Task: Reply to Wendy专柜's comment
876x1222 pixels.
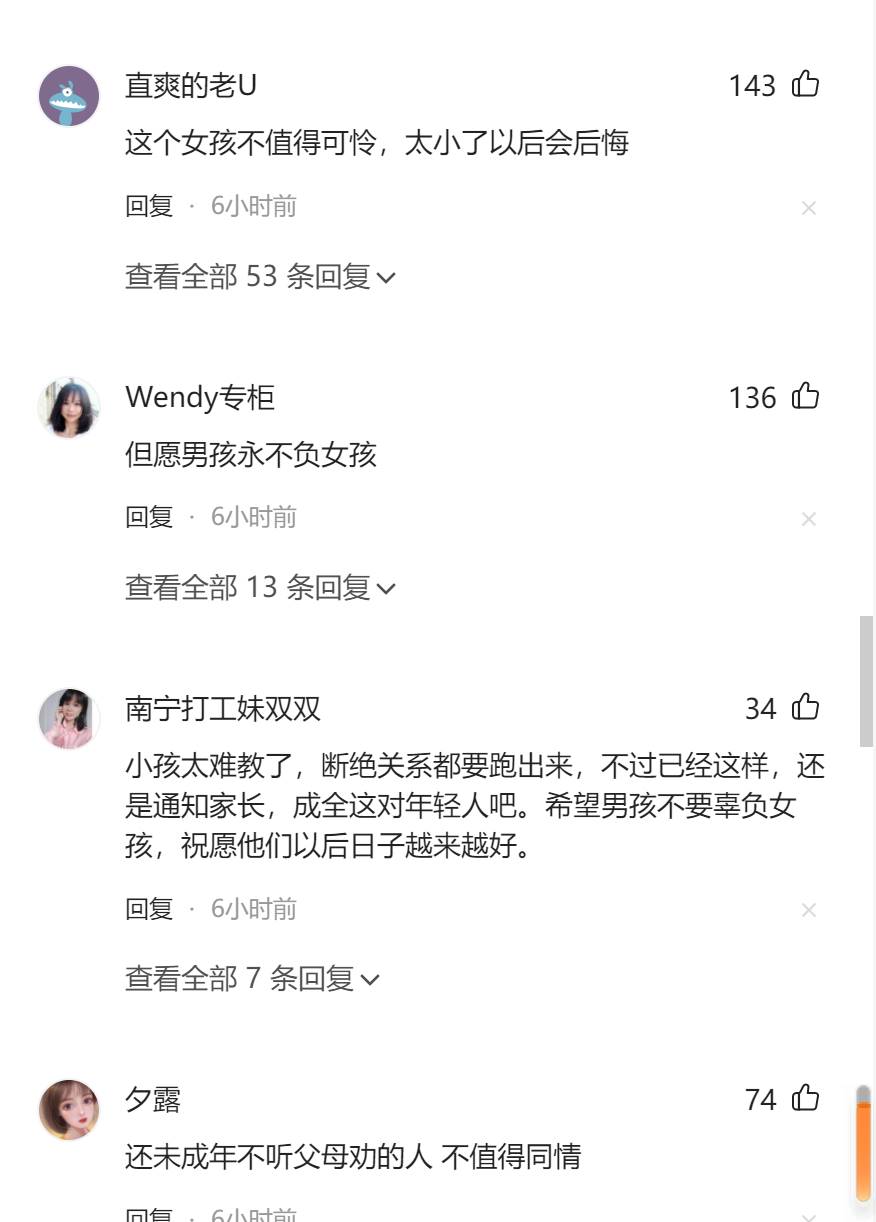Action: pyautogui.click(x=149, y=518)
